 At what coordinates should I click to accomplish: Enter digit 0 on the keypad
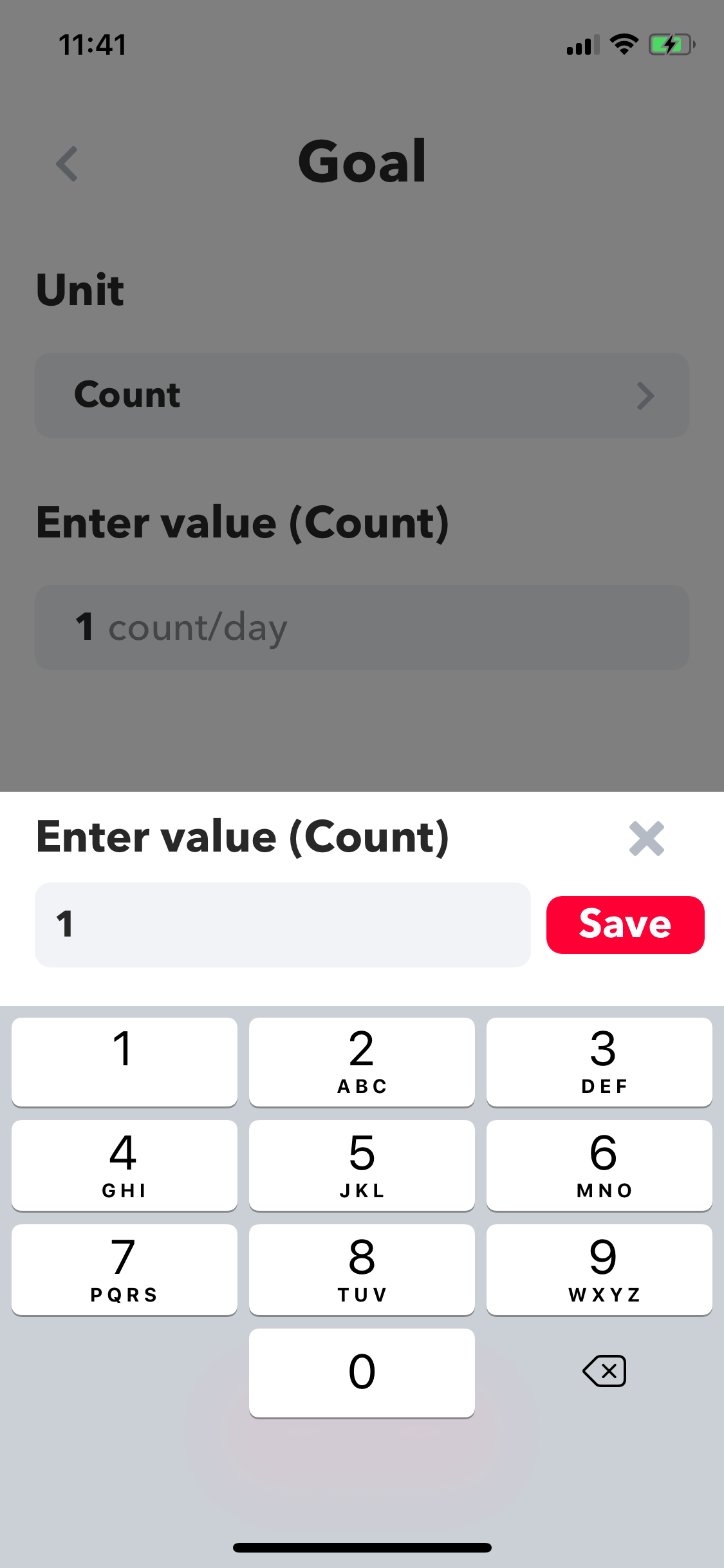[x=362, y=1372]
